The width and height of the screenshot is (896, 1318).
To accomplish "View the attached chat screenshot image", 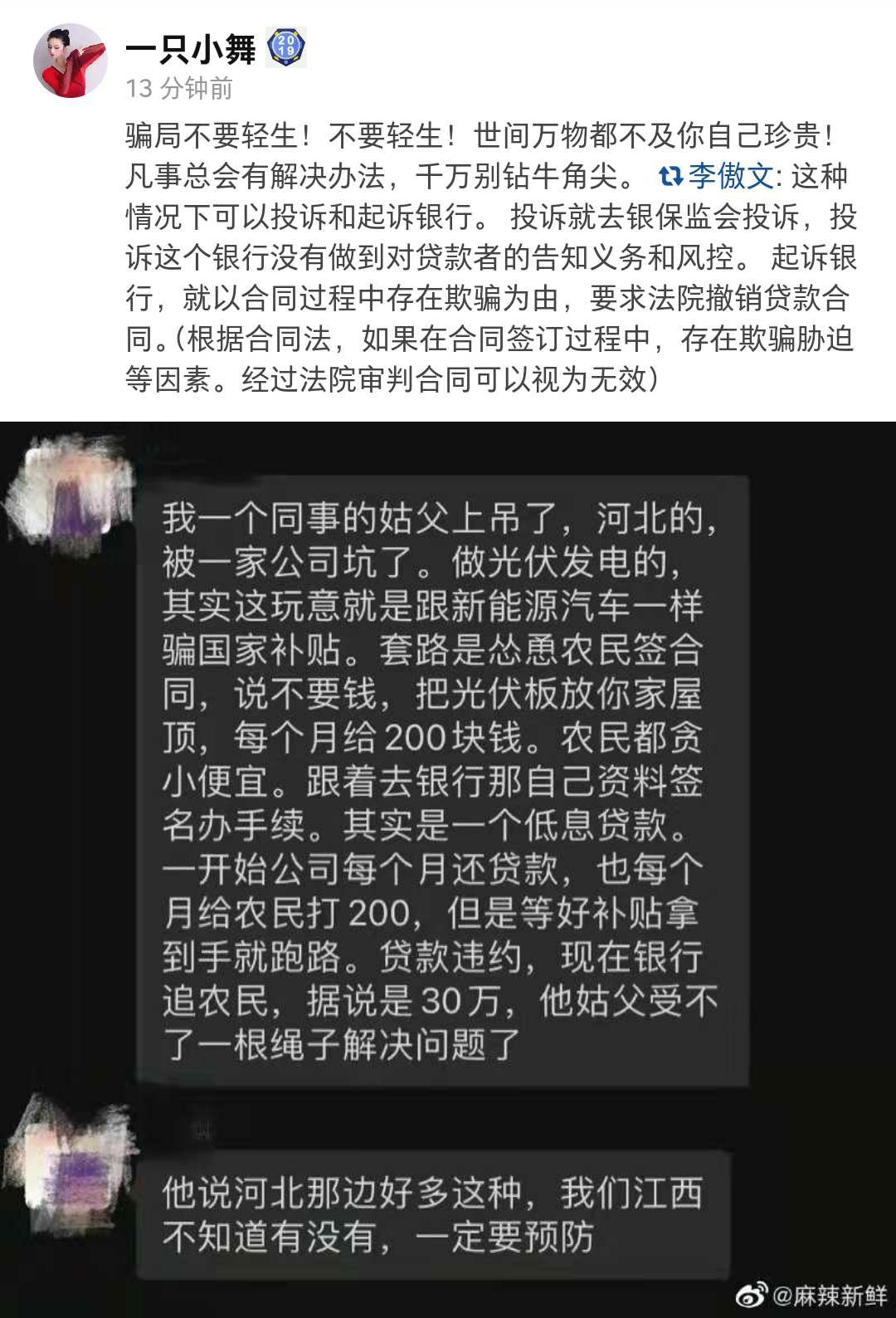I will [x=448, y=863].
